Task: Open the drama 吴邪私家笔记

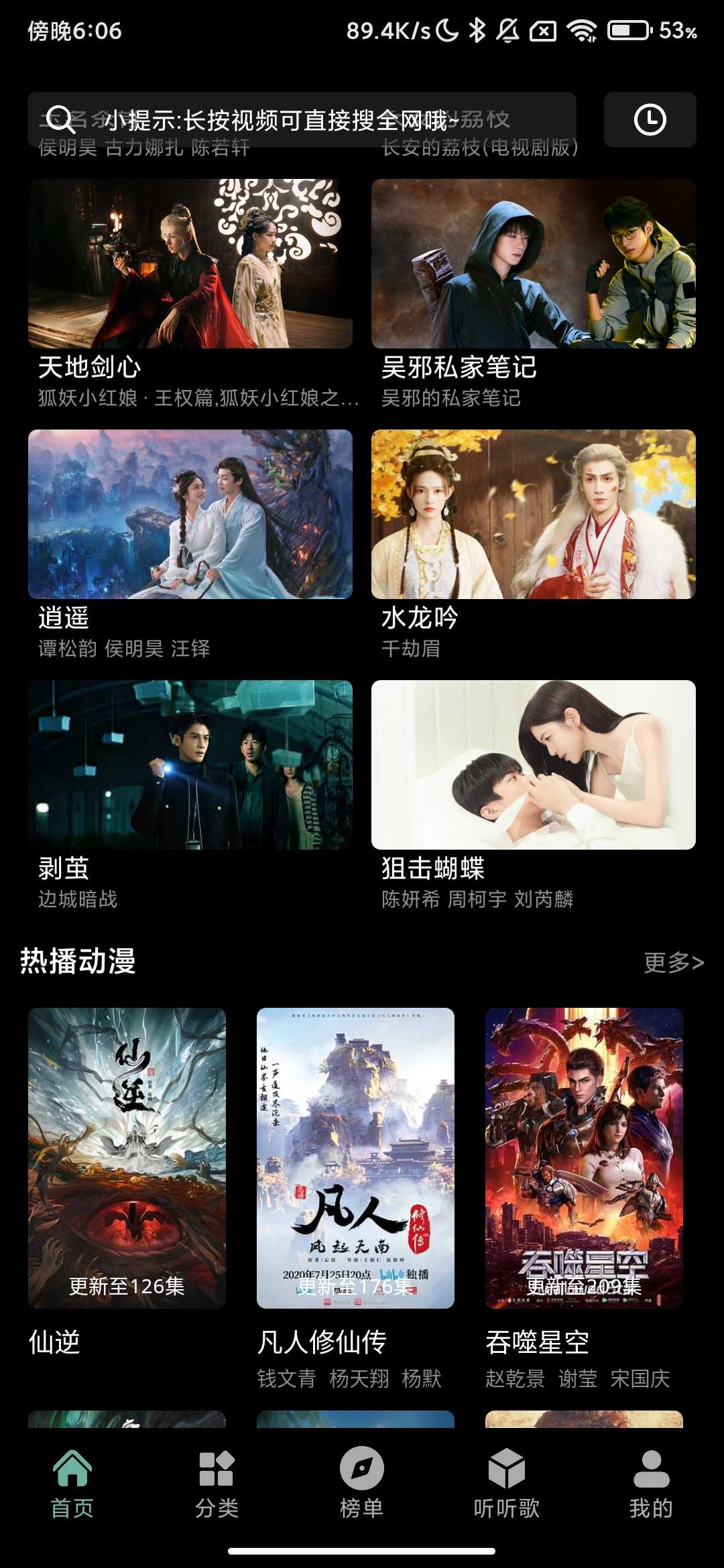Action: coord(534,264)
